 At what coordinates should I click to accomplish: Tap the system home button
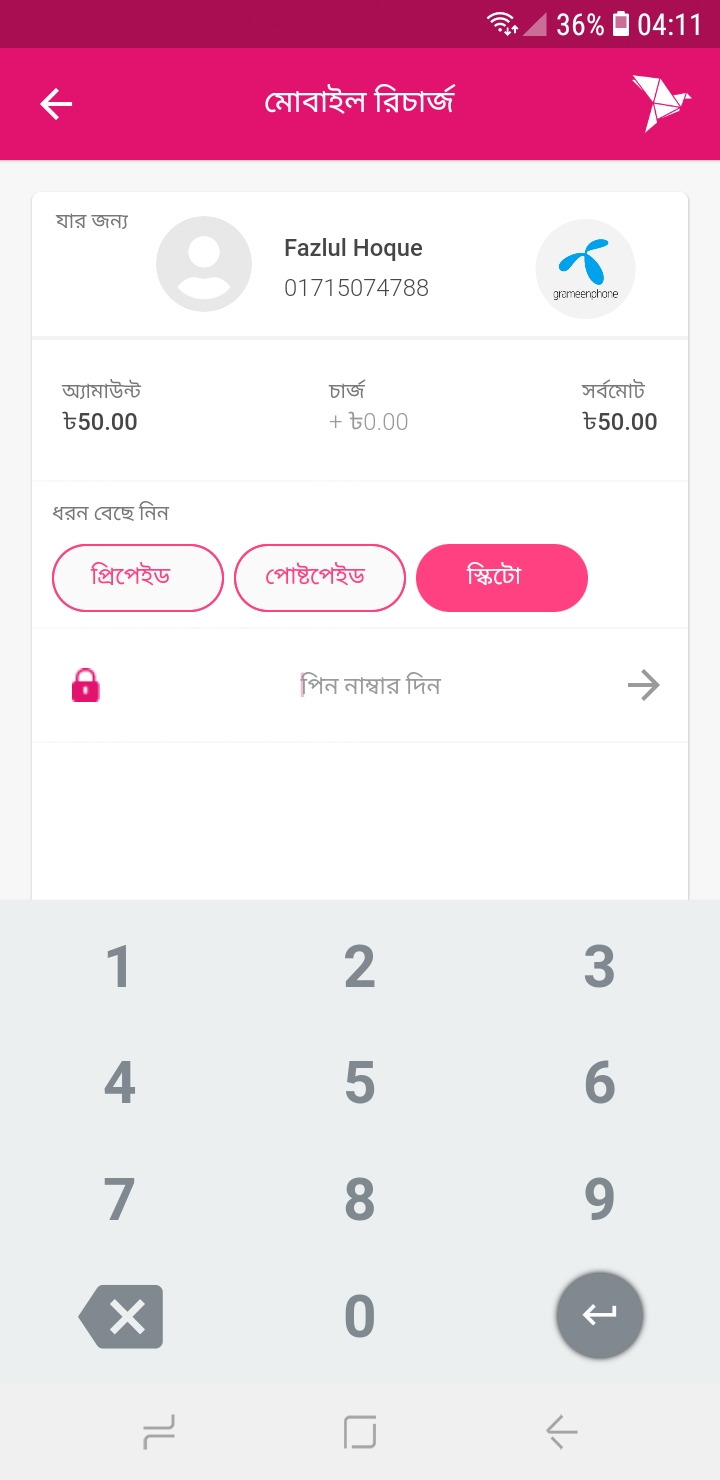coord(360,1432)
